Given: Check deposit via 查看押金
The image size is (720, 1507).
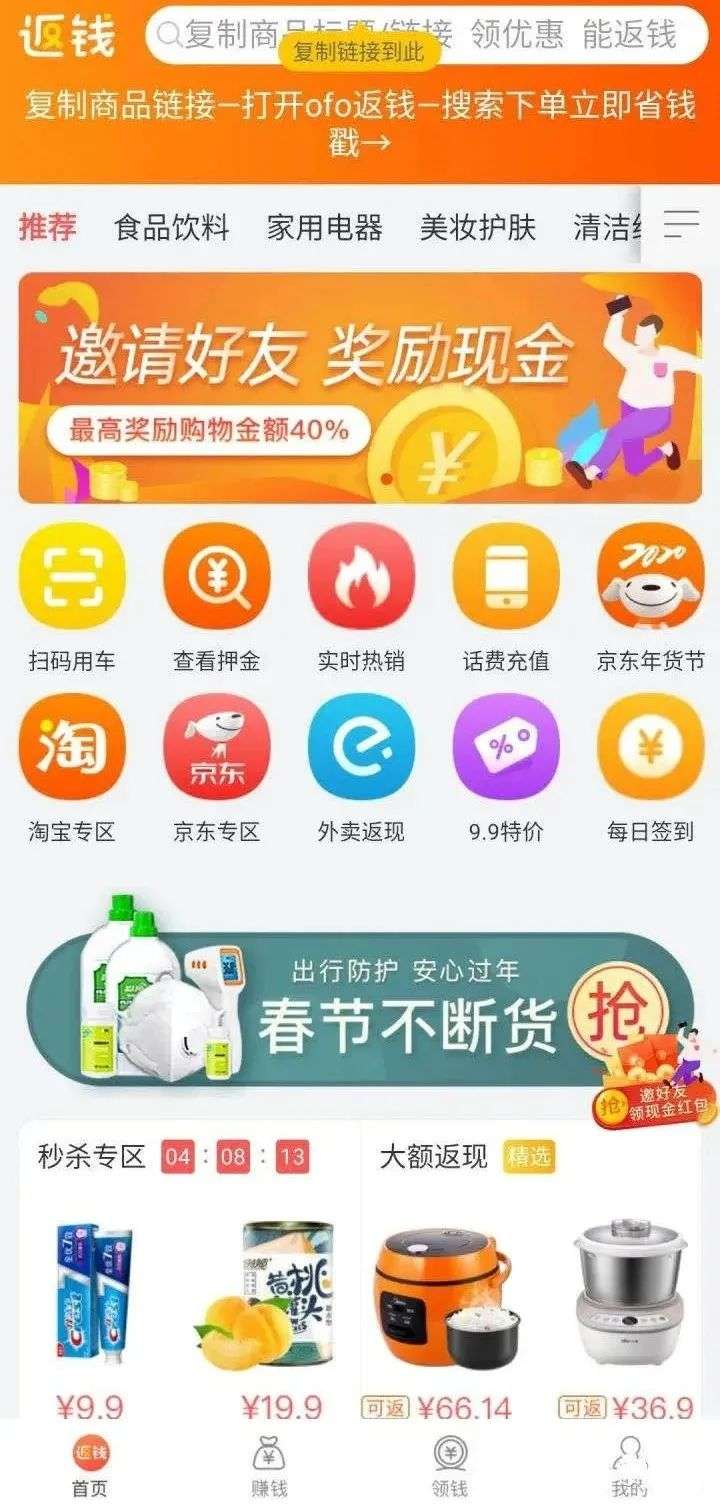Looking at the screenshot, I should point(216,598).
